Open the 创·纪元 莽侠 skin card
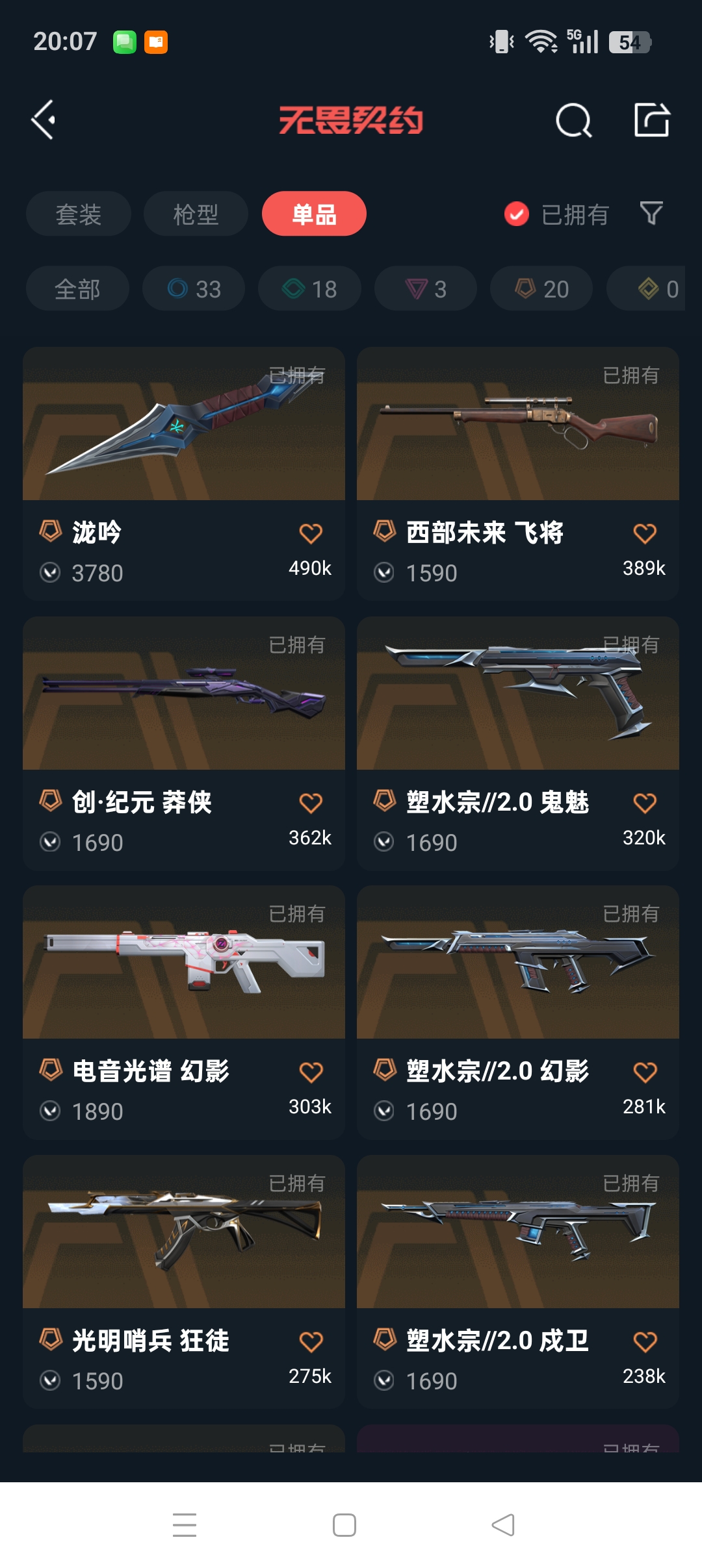Image resolution: width=702 pixels, height=1568 pixels. (184, 743)
